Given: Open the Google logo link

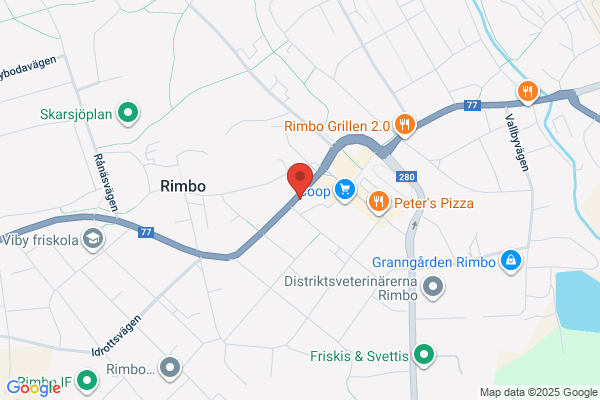Looking at the screenshot, I should pos(34,388).
